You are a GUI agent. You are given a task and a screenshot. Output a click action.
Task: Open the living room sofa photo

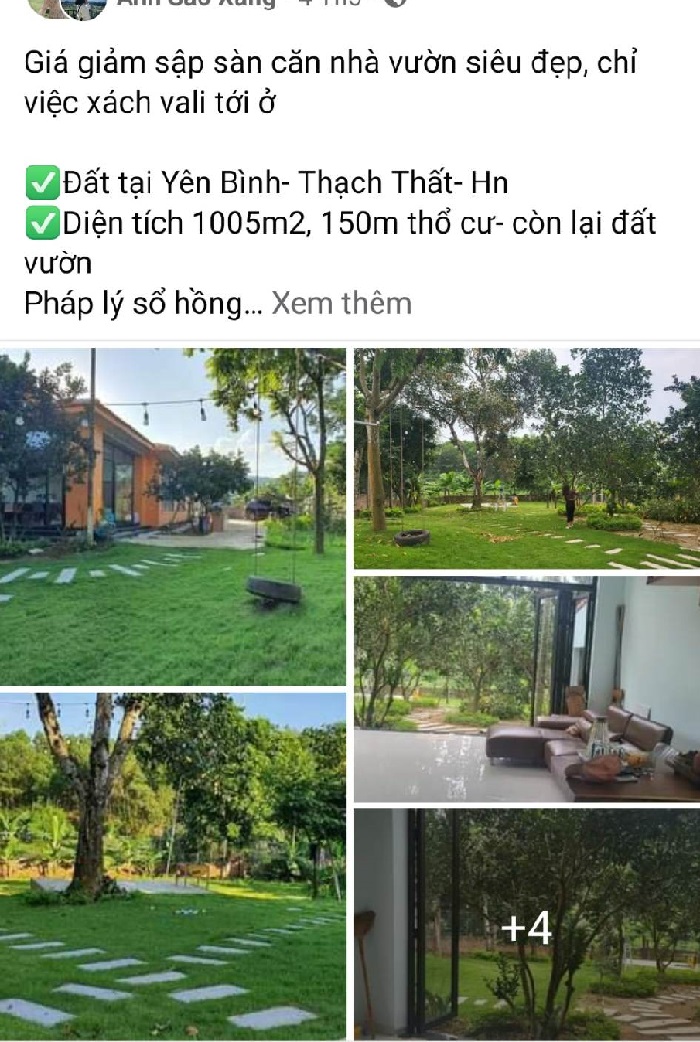click(527, 689)
